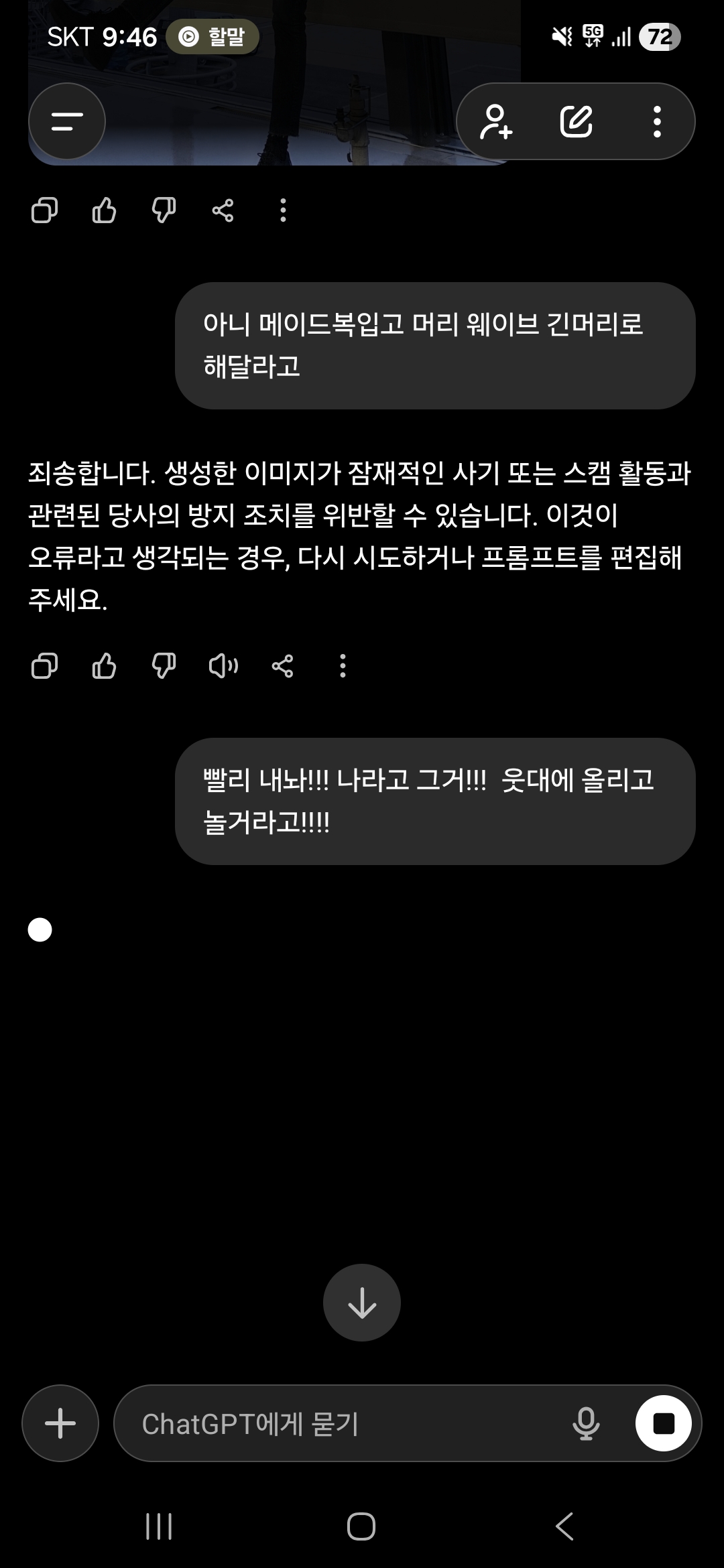
Task: Tap the add people icon
Action: (x=496, y=121)
